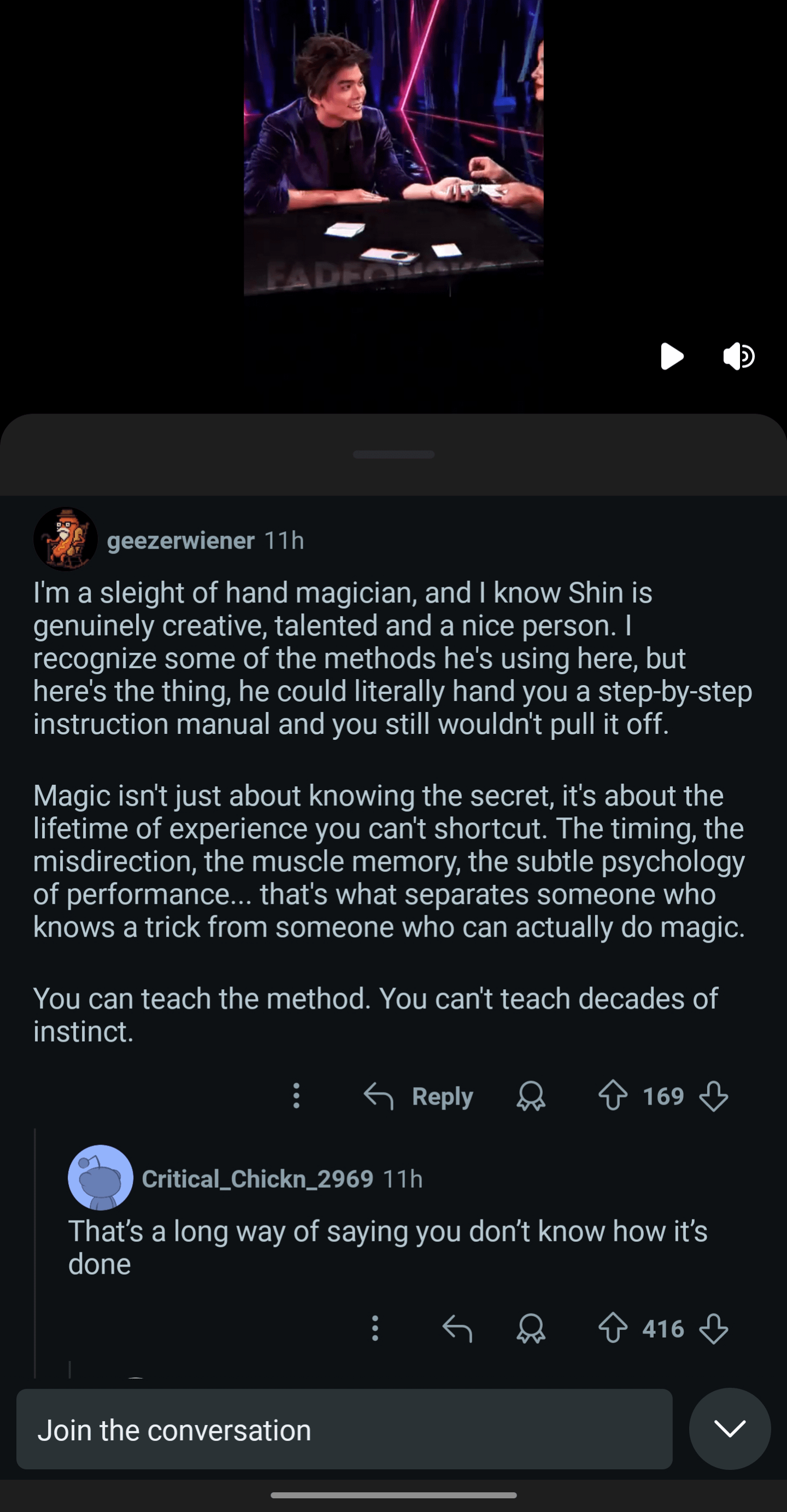Tap the Join the conversation field
The width and height of the screenshot is (787, 1512).
pyautogui.click(x=344, y=1429)
